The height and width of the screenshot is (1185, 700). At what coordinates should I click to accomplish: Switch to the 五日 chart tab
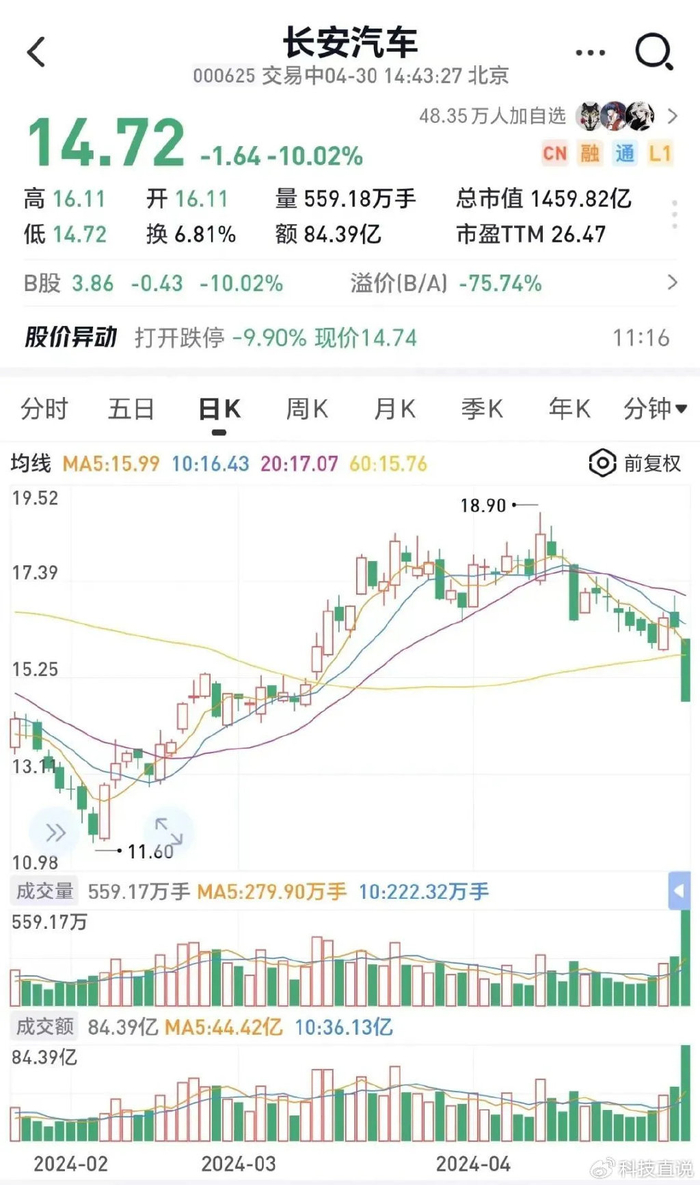pyautogui.click(x=131, y=409)
